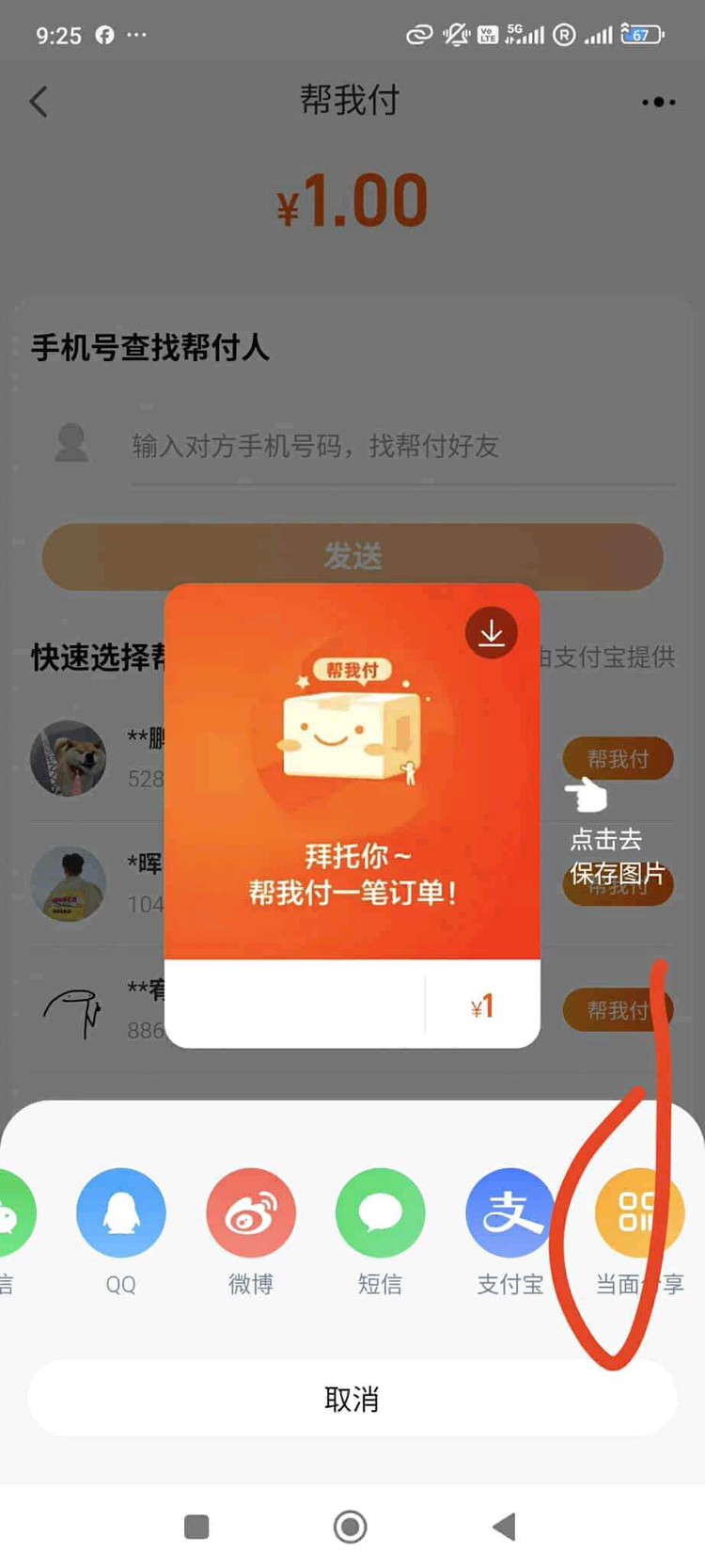Share through 短信 (SMS)
This screenshot has width=705, height=1568.
point(380,1213)
